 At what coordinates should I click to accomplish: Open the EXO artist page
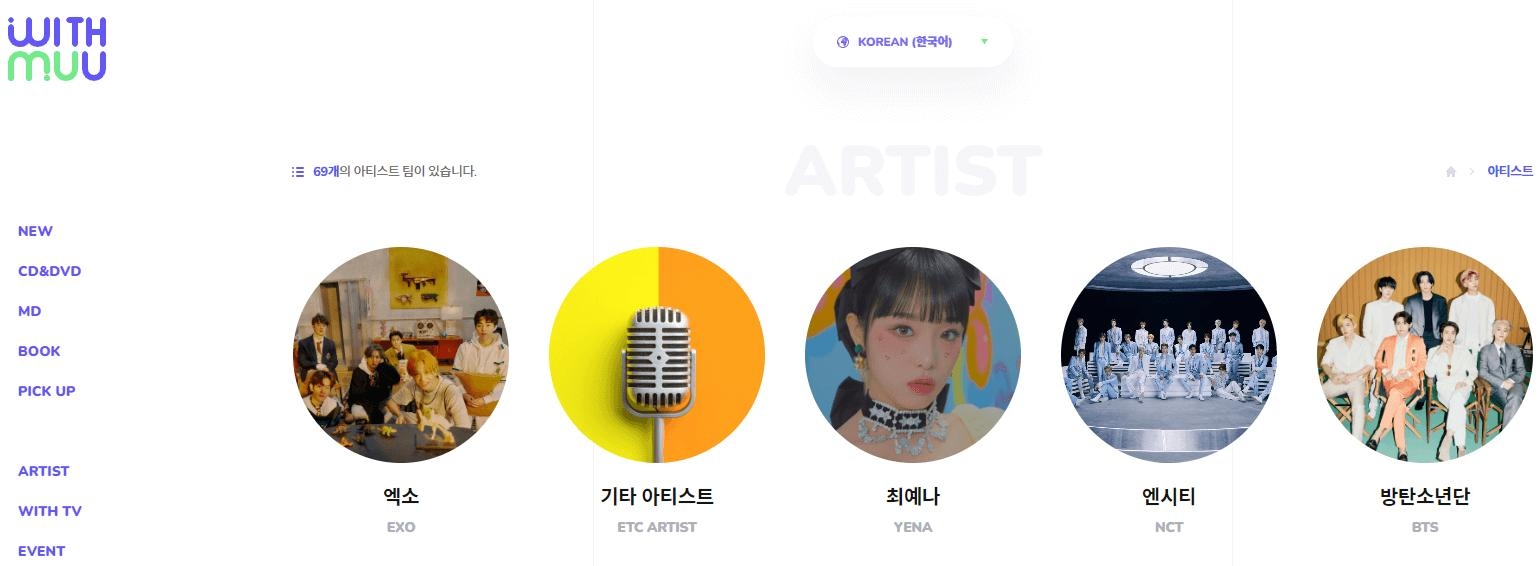[x=401, y=355]
